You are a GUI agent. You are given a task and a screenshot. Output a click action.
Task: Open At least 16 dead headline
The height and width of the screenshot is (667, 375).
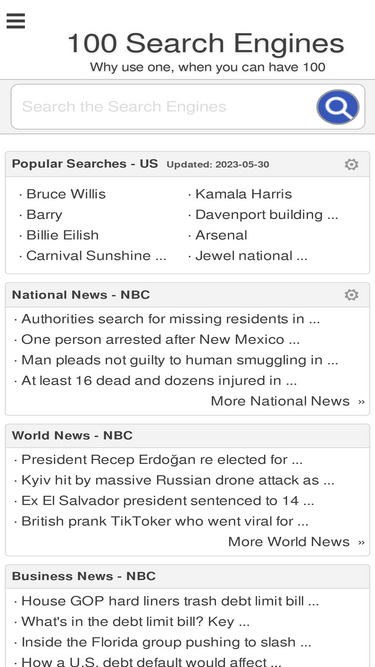click(159, 380)
